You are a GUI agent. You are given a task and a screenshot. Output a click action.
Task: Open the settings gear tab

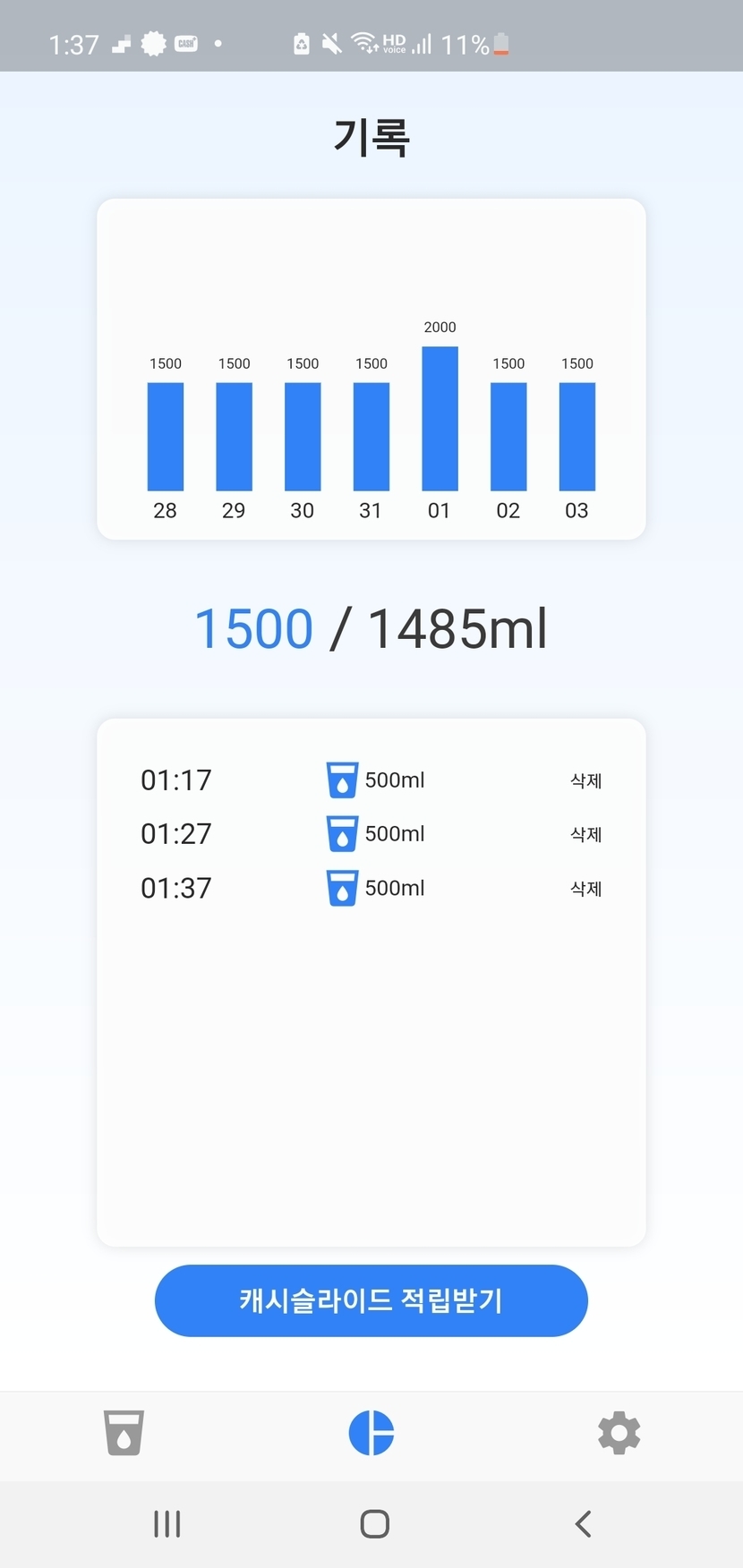(x=619, y=1433)
